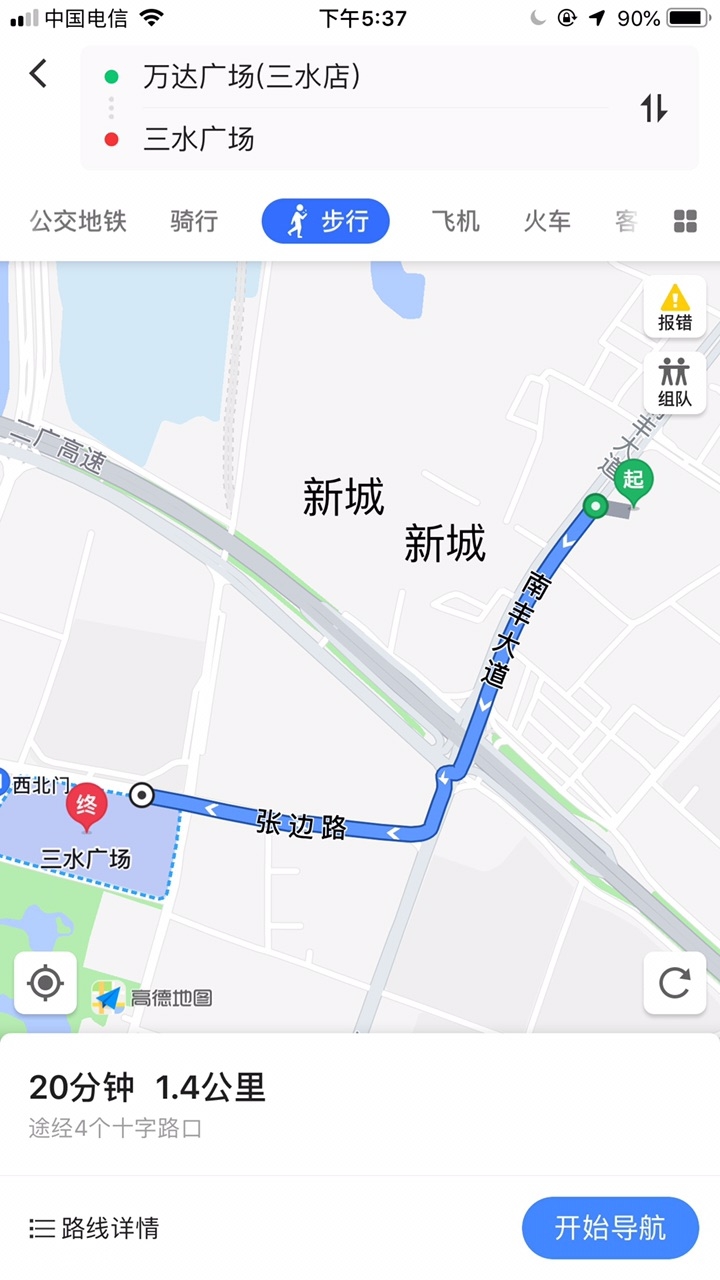The image size is (720, 1280).
Task: Open the grid of all travel modes
Action: coord(685,221)
